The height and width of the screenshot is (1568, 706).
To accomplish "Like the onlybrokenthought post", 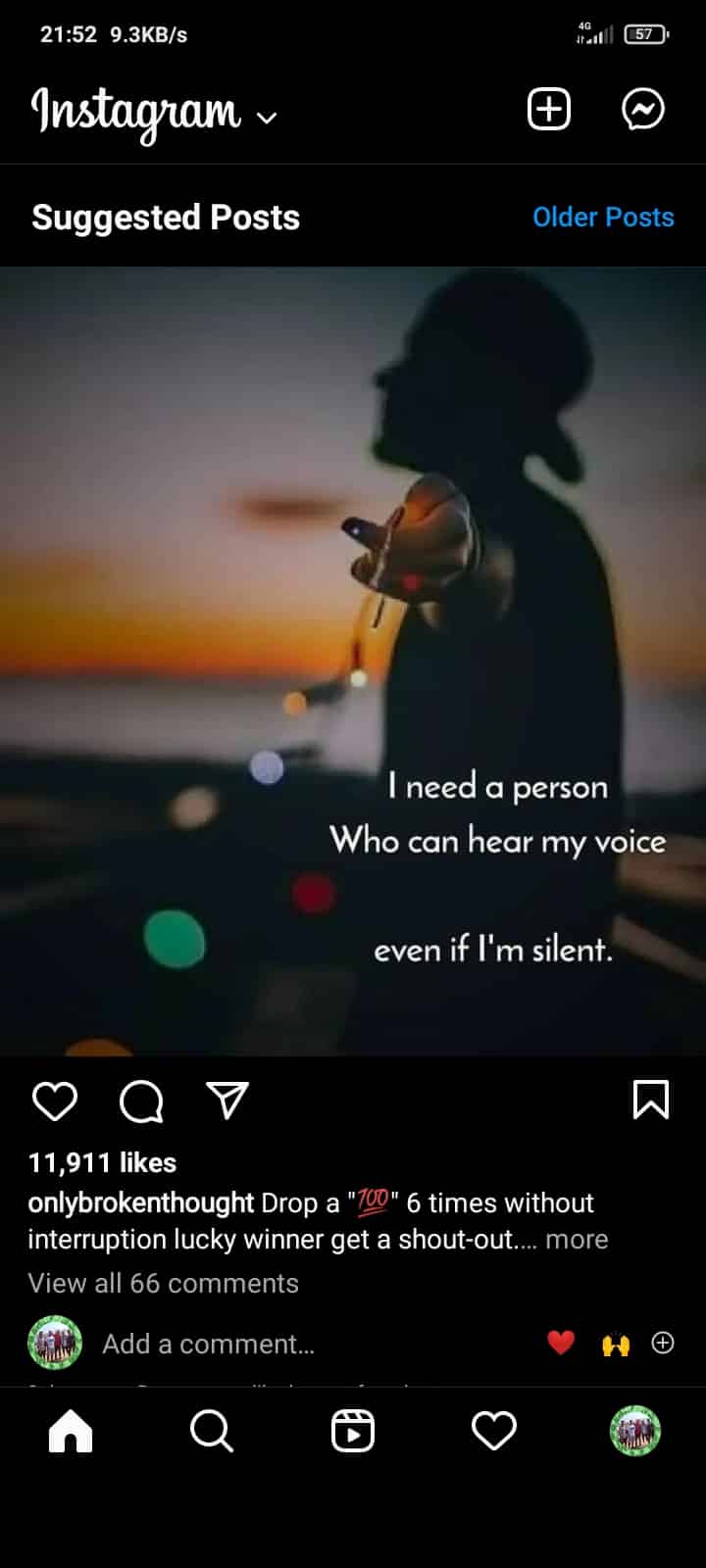I will [55, 1102].
